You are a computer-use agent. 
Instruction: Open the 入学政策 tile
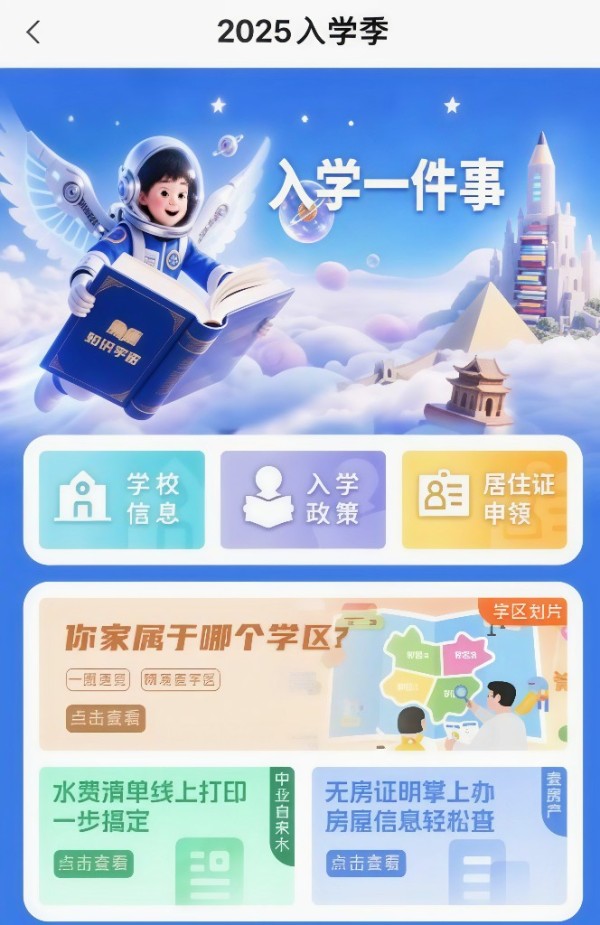pos(303,500)
